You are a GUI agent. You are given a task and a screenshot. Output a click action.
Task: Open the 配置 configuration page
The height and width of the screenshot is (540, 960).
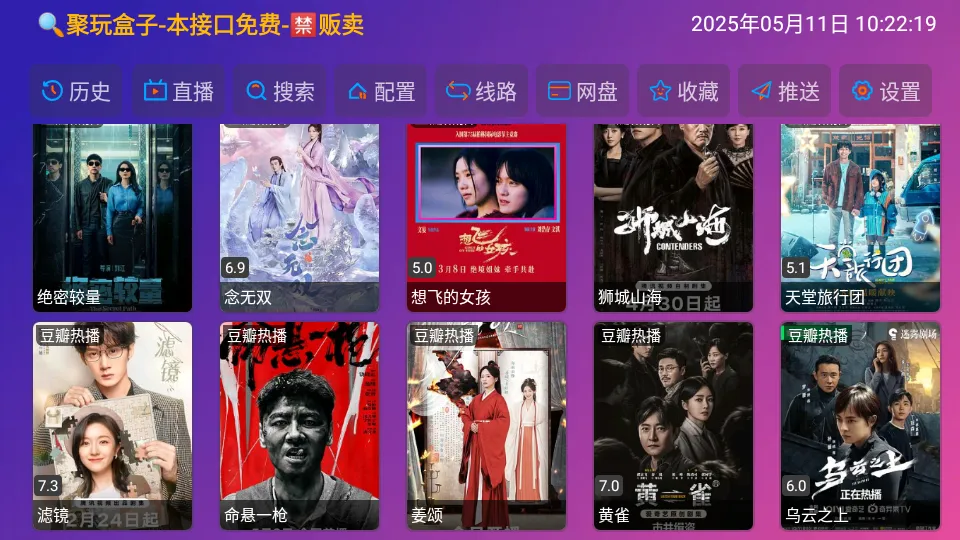tap(381, 92)
